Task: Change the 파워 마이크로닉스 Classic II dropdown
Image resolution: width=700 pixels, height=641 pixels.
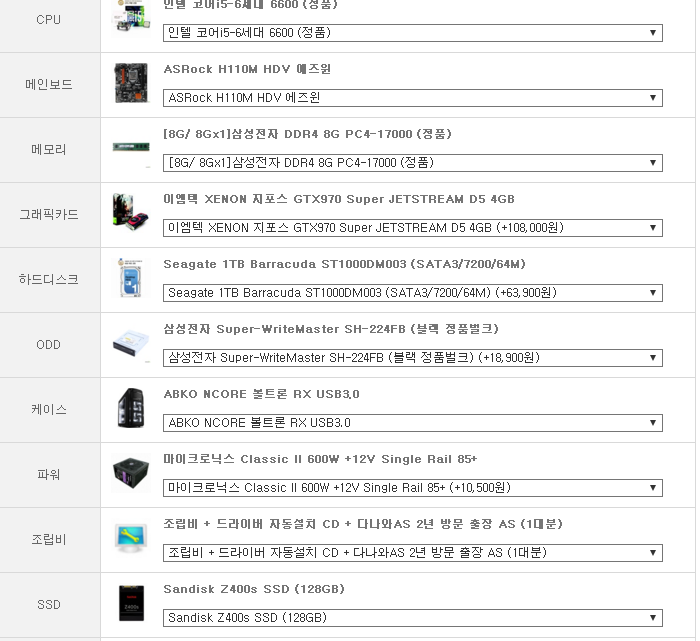Action: 412,488
